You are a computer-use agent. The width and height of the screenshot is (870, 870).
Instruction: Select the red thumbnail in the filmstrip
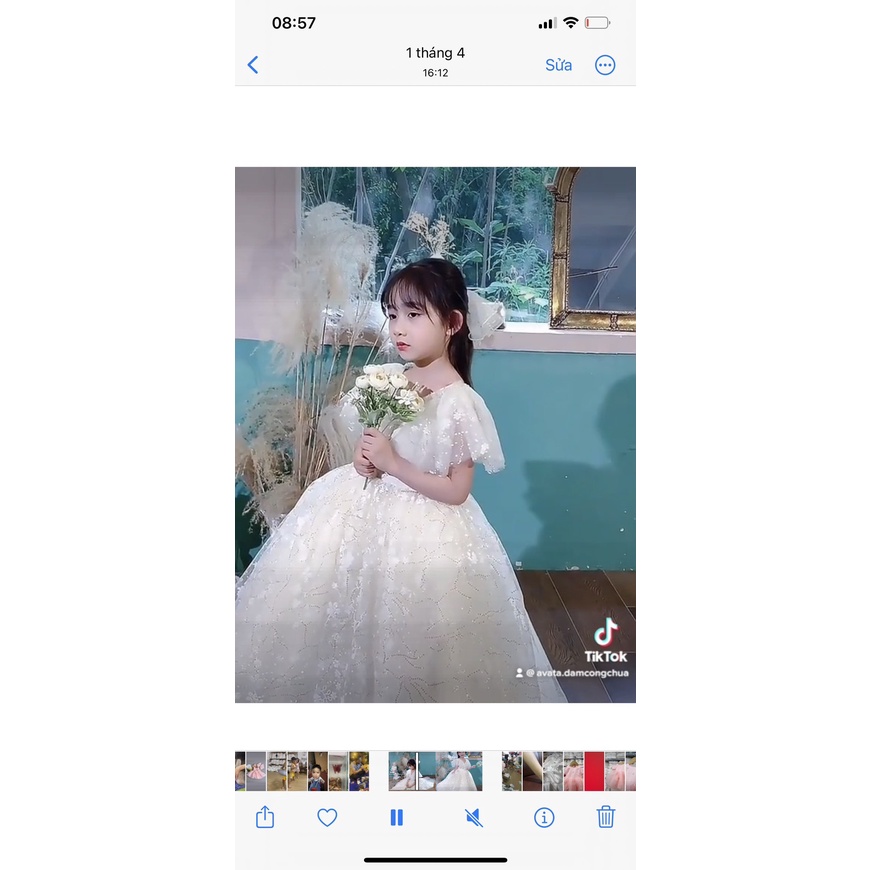coord(594,771)
